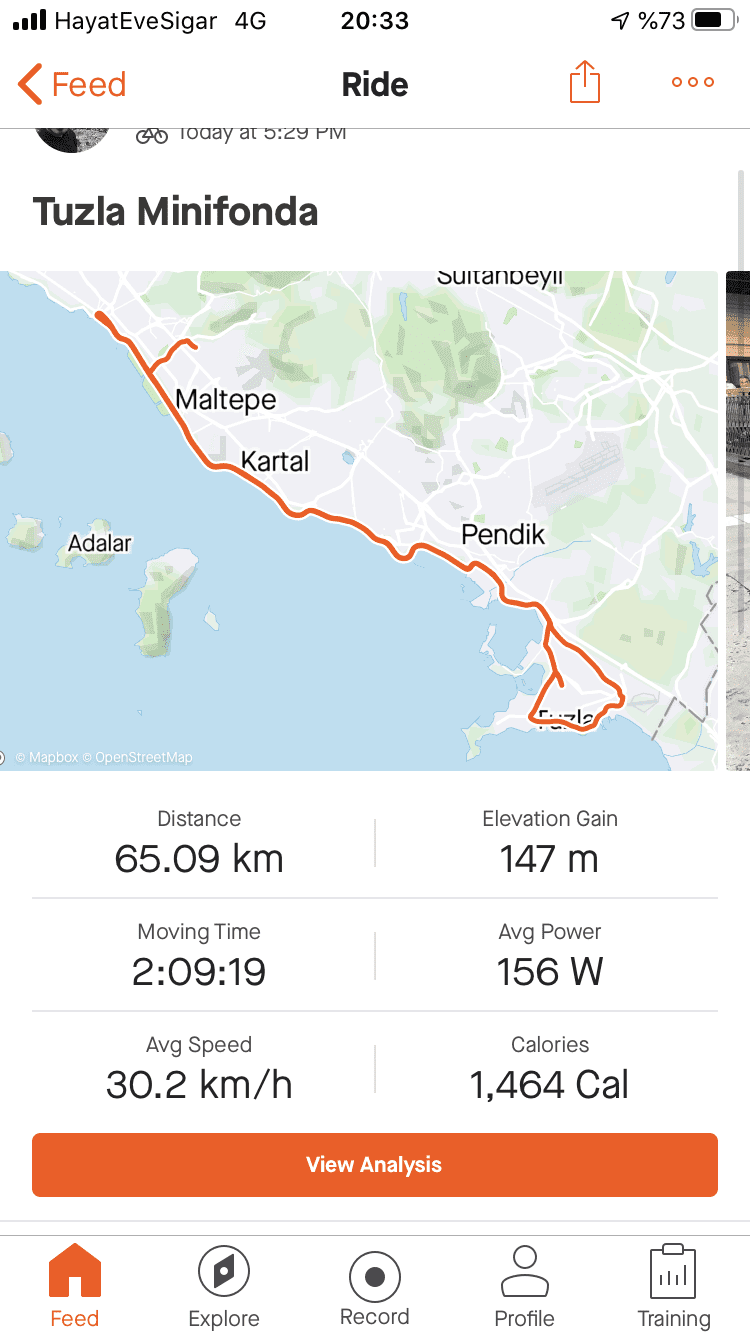Screen dimensions: 750x1334
Task: Open the Record tab
Action: 374,1285
